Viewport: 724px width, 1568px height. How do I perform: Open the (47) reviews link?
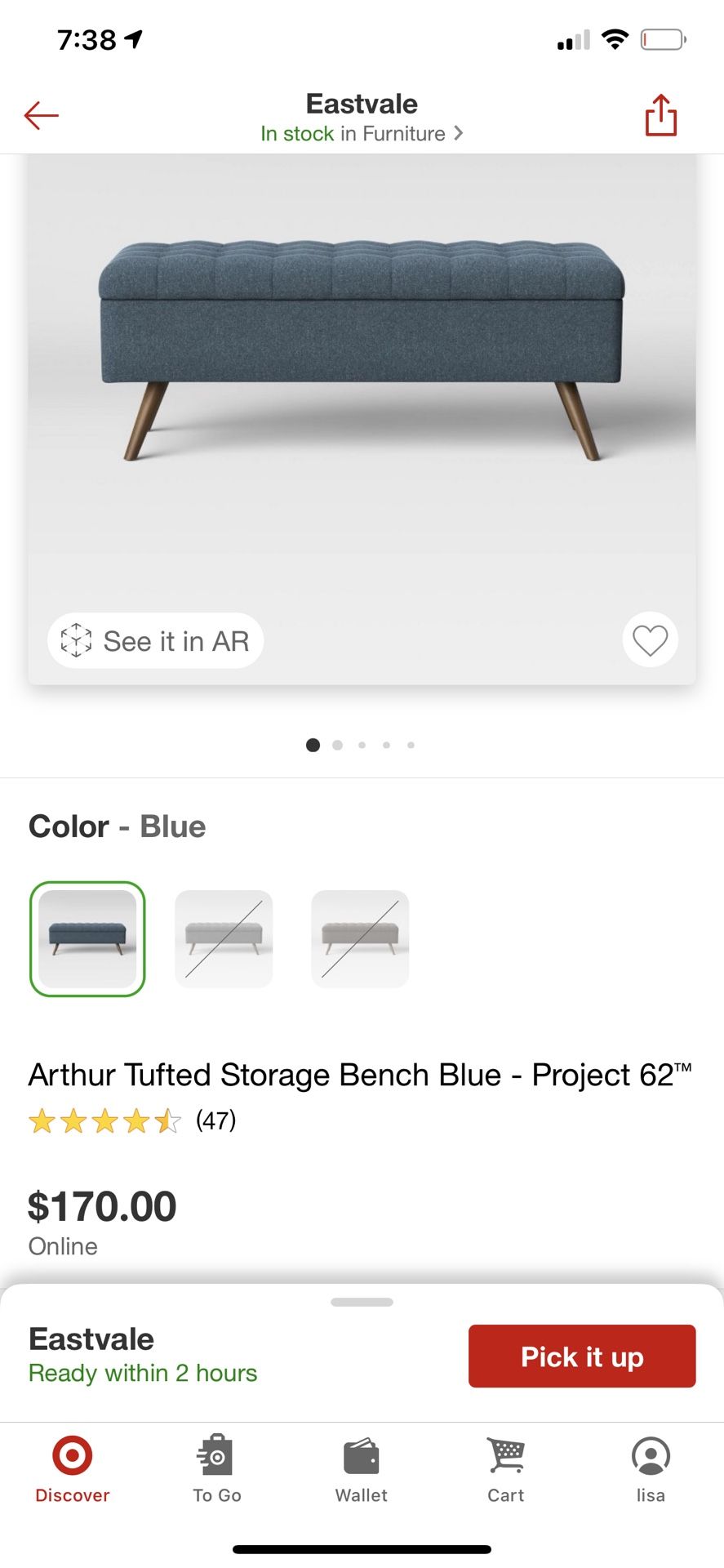[x=215, y=1120]
